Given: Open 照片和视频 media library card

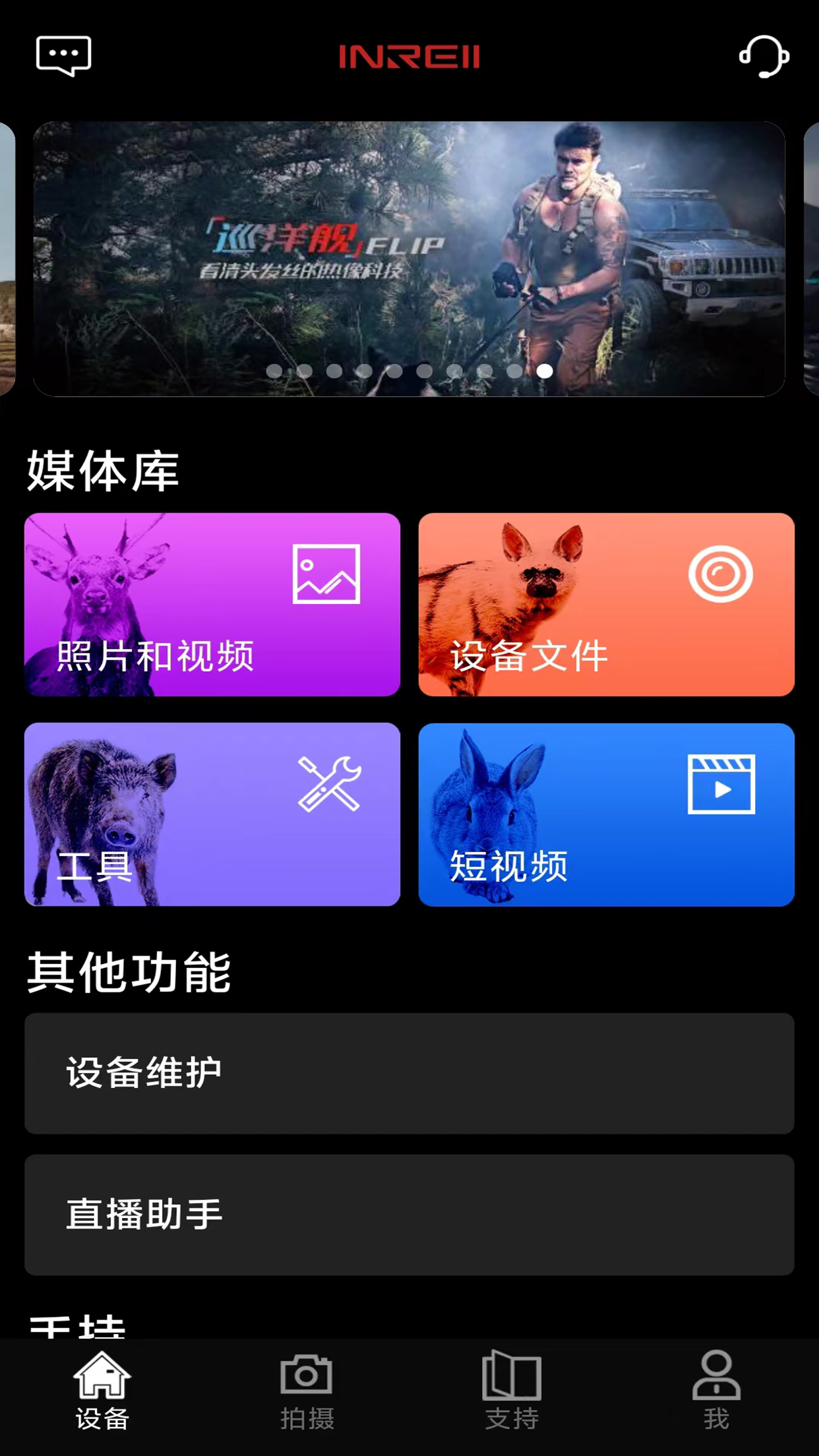Looking at the screenshot, I should 212,604.
